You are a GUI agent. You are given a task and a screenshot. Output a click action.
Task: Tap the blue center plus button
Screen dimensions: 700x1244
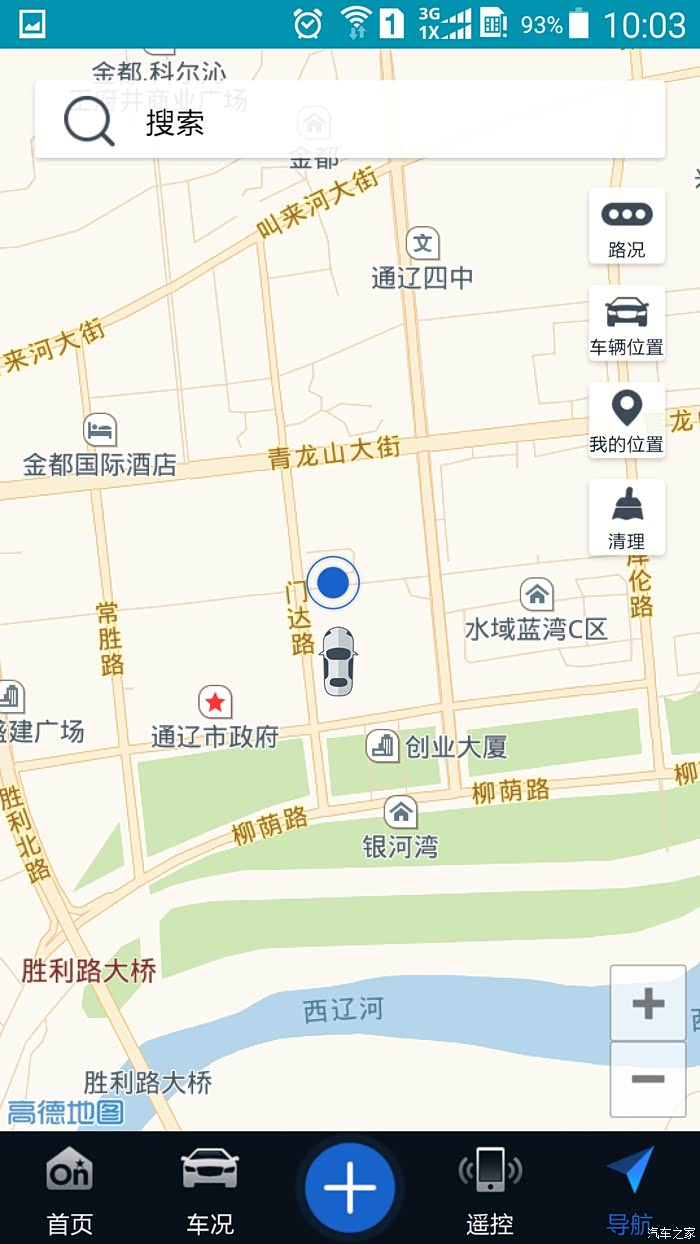[350, 1188]
